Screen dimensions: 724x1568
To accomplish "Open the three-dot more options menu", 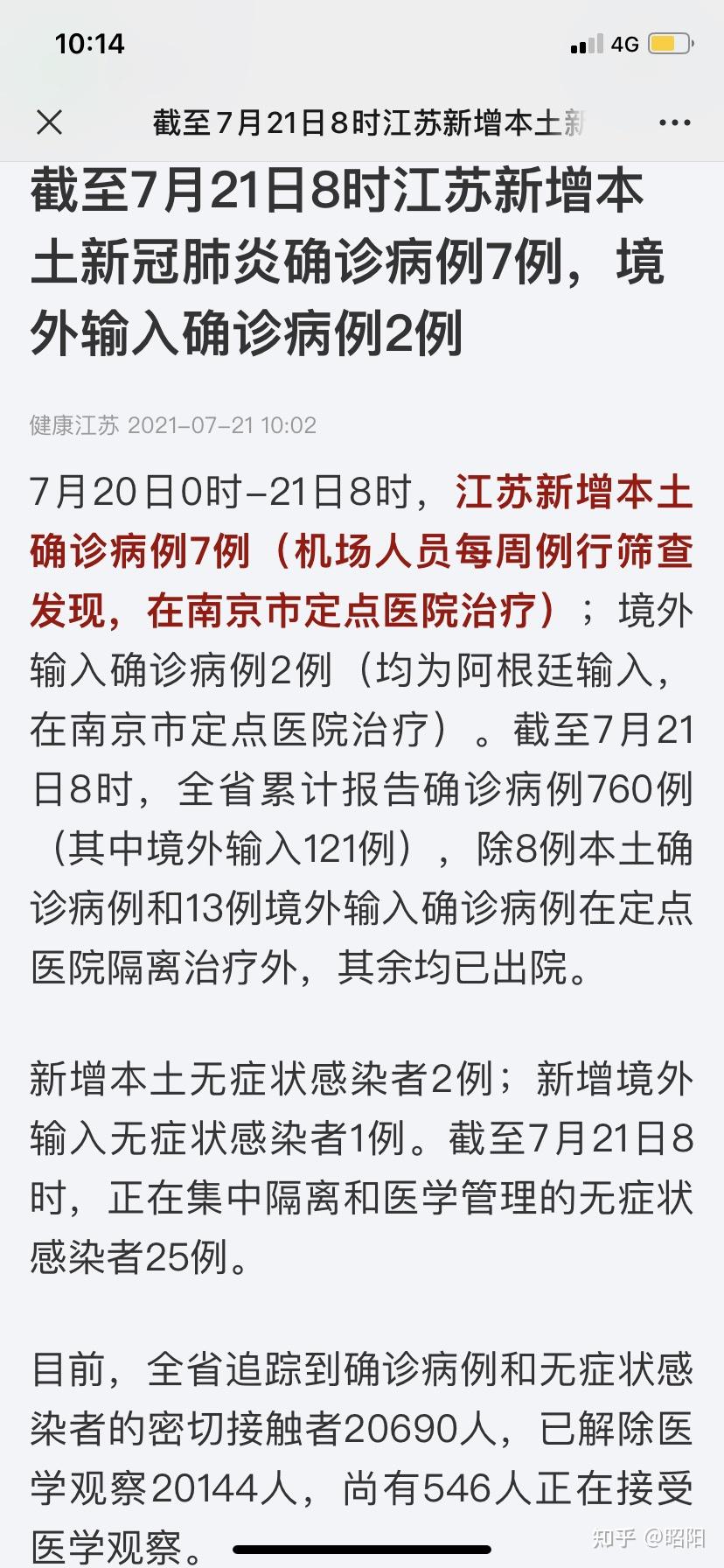I will (x=675, y=123).
